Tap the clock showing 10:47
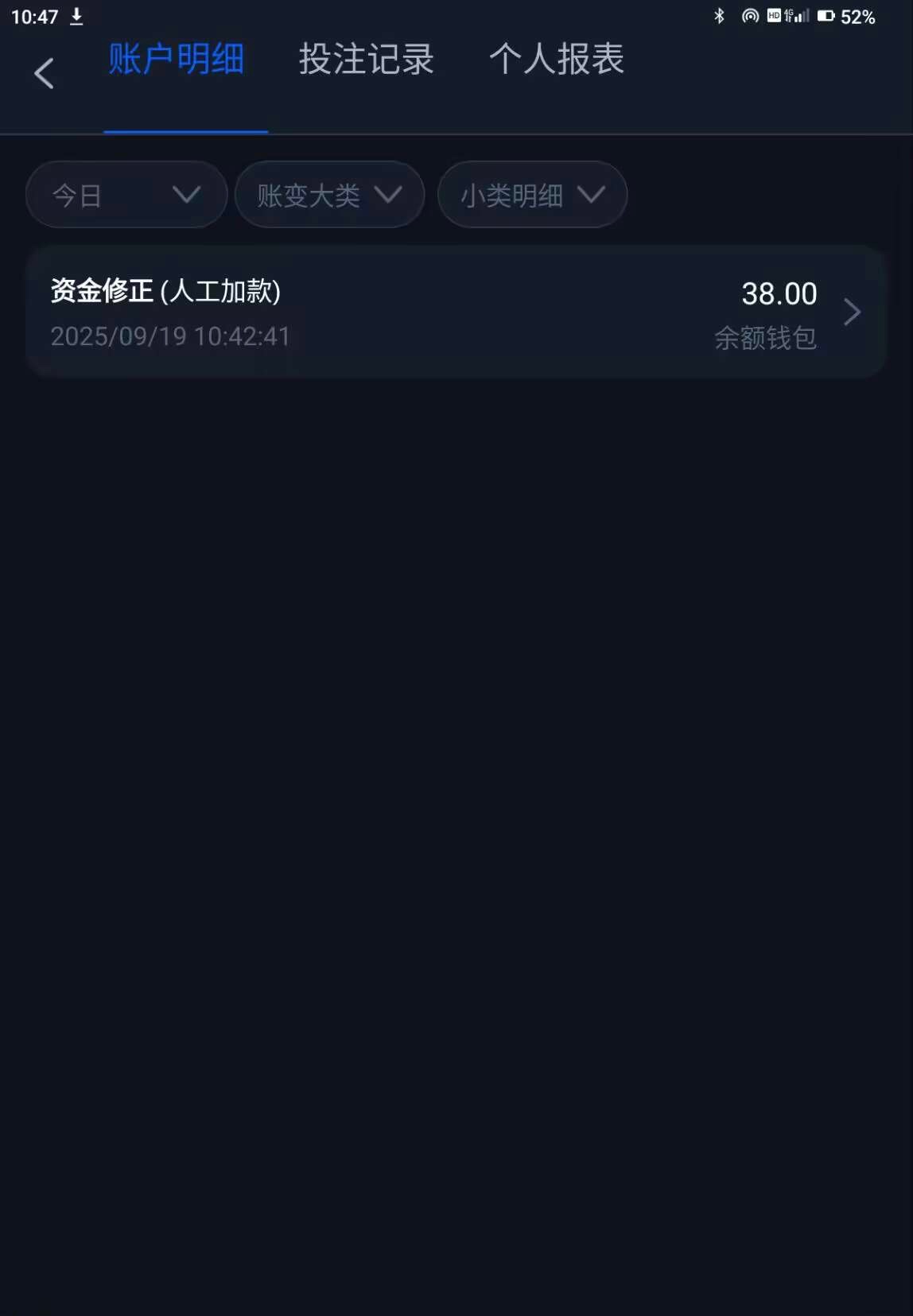Image resolution: width=913 pixels, height=1316 pixels. pos(36,16)
